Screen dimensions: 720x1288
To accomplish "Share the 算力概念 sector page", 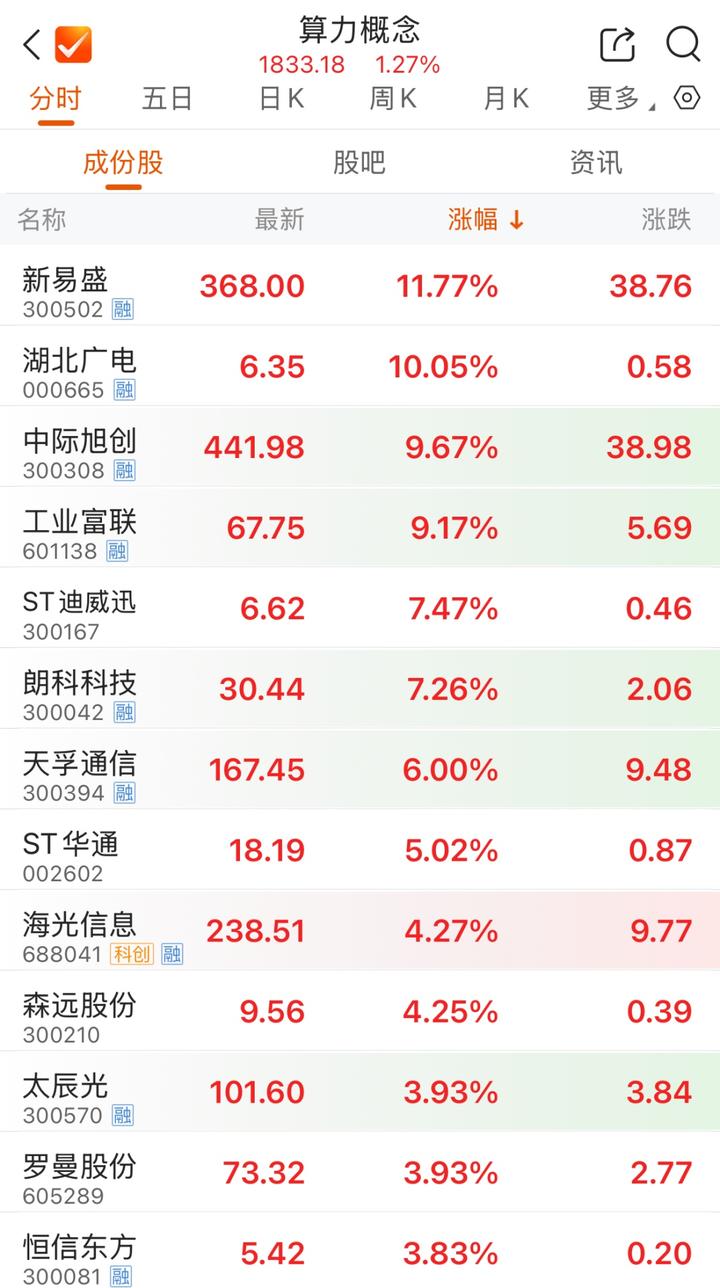I will point(617,45).
